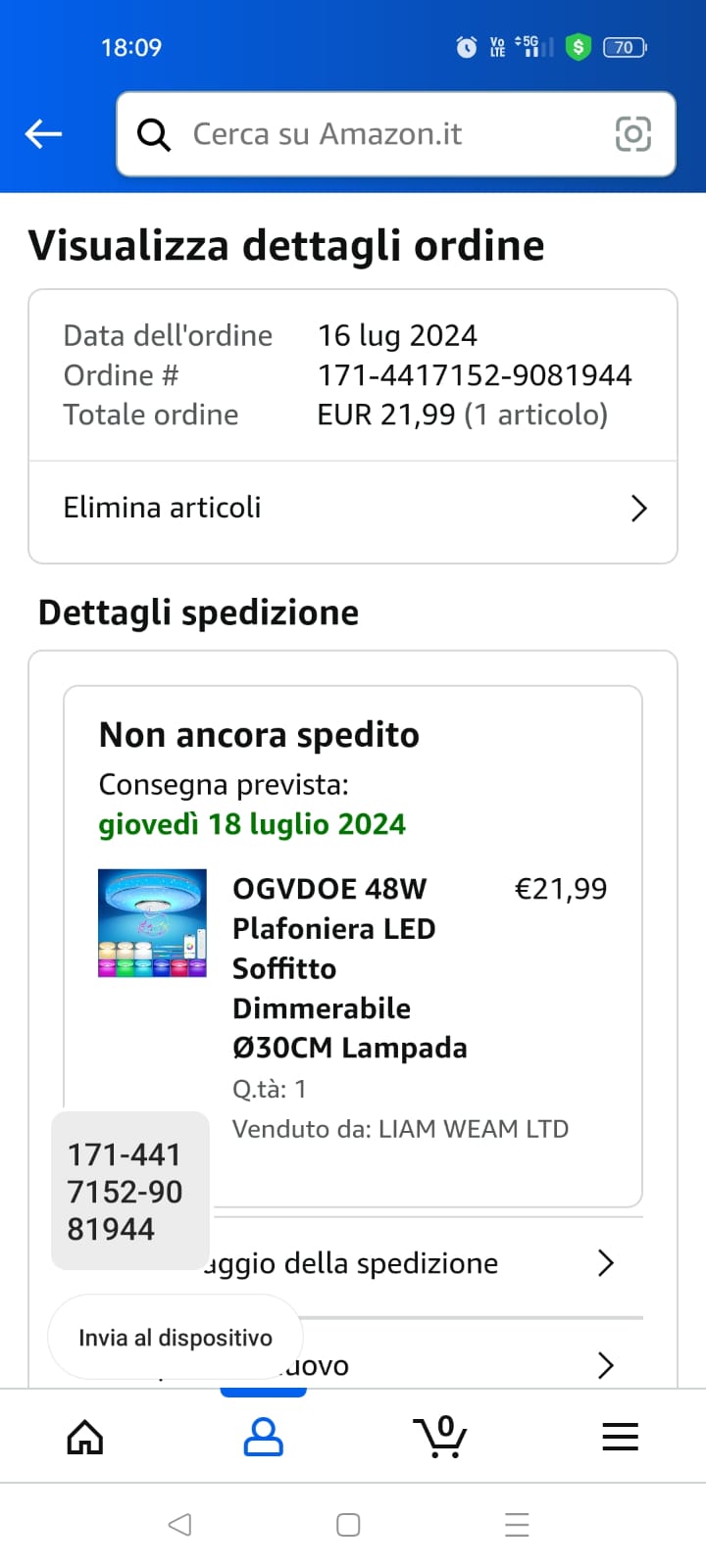Switch to the account profile tab
The height and width of the screenshot is (1568, 706).
(x=263, y=1437)
